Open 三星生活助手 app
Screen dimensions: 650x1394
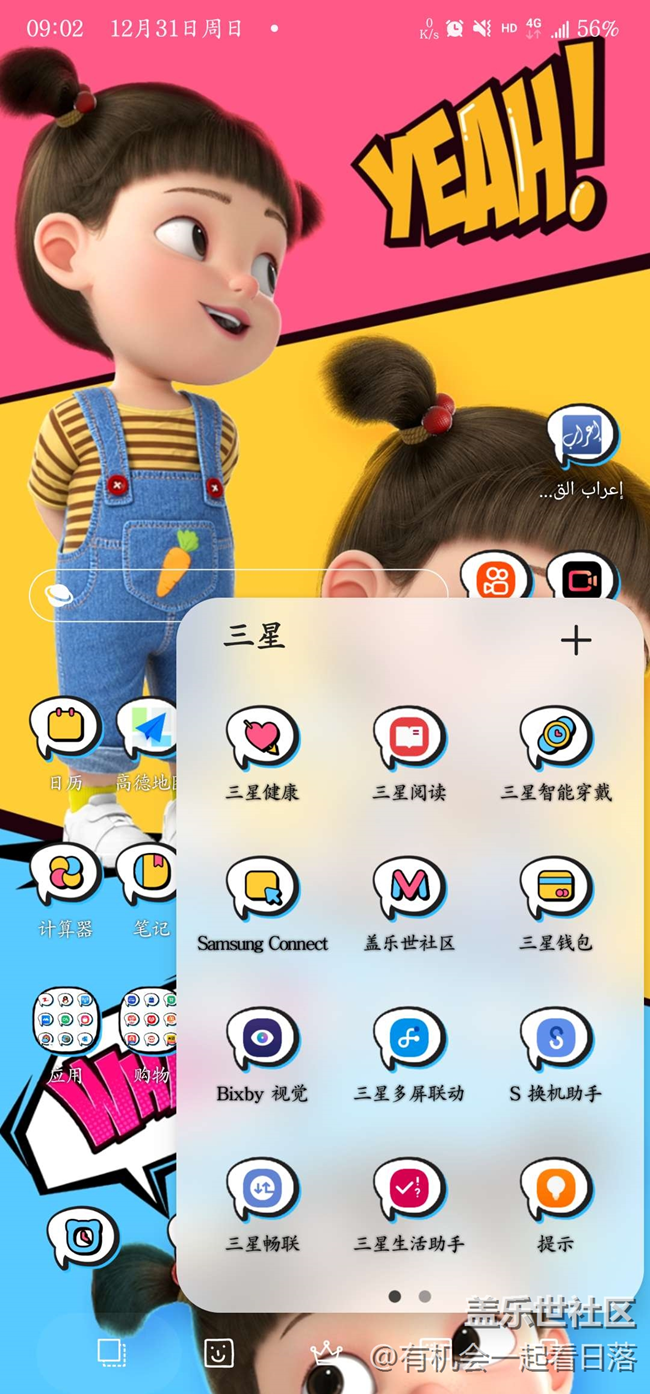click(408, 1189)
